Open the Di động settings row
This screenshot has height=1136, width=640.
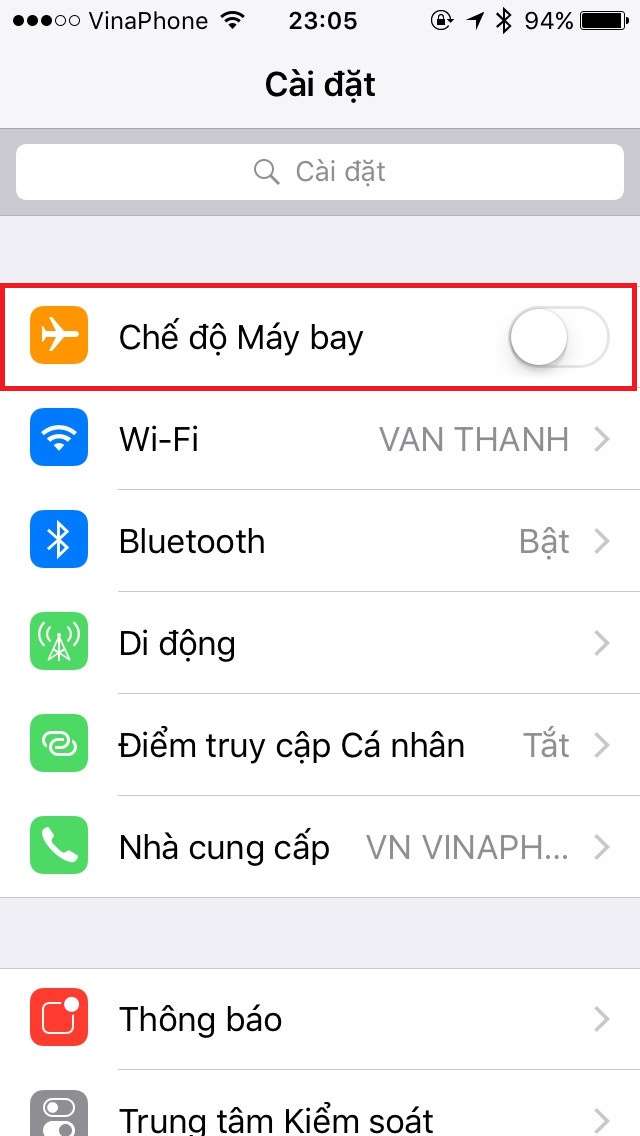(x=320, y=643)
